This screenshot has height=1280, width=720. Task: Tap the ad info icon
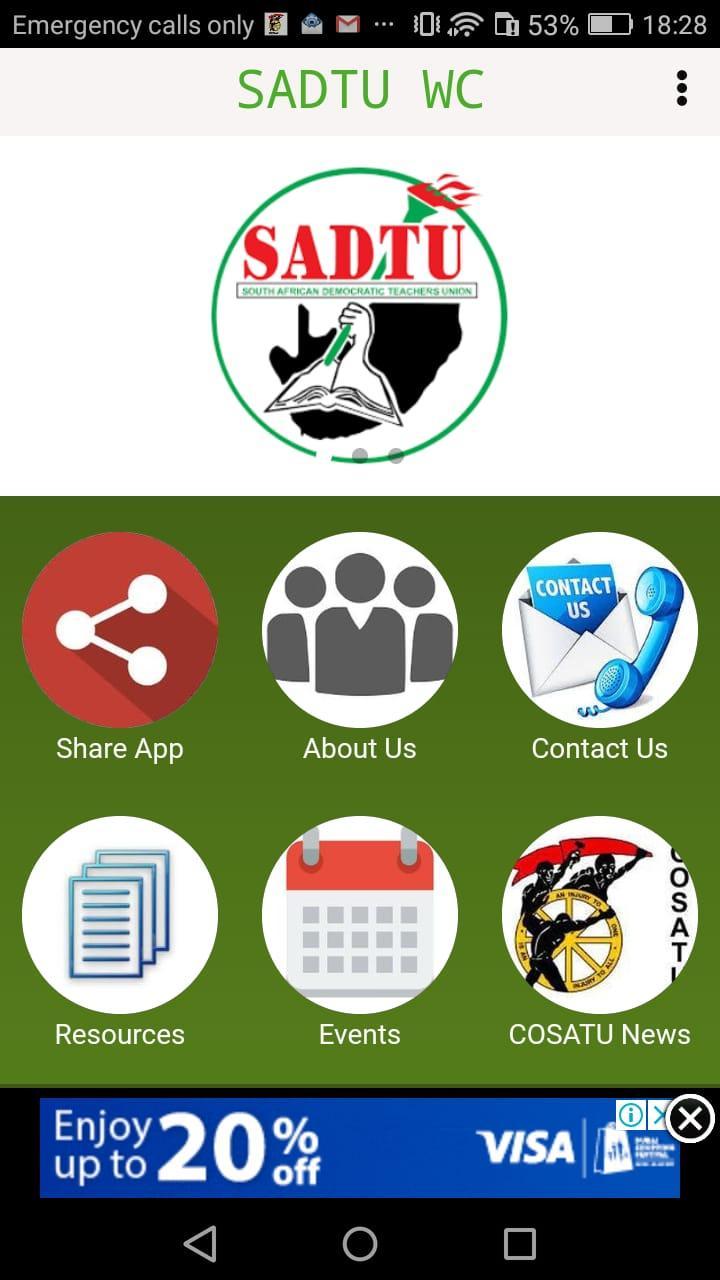(x=631, y=1114)
